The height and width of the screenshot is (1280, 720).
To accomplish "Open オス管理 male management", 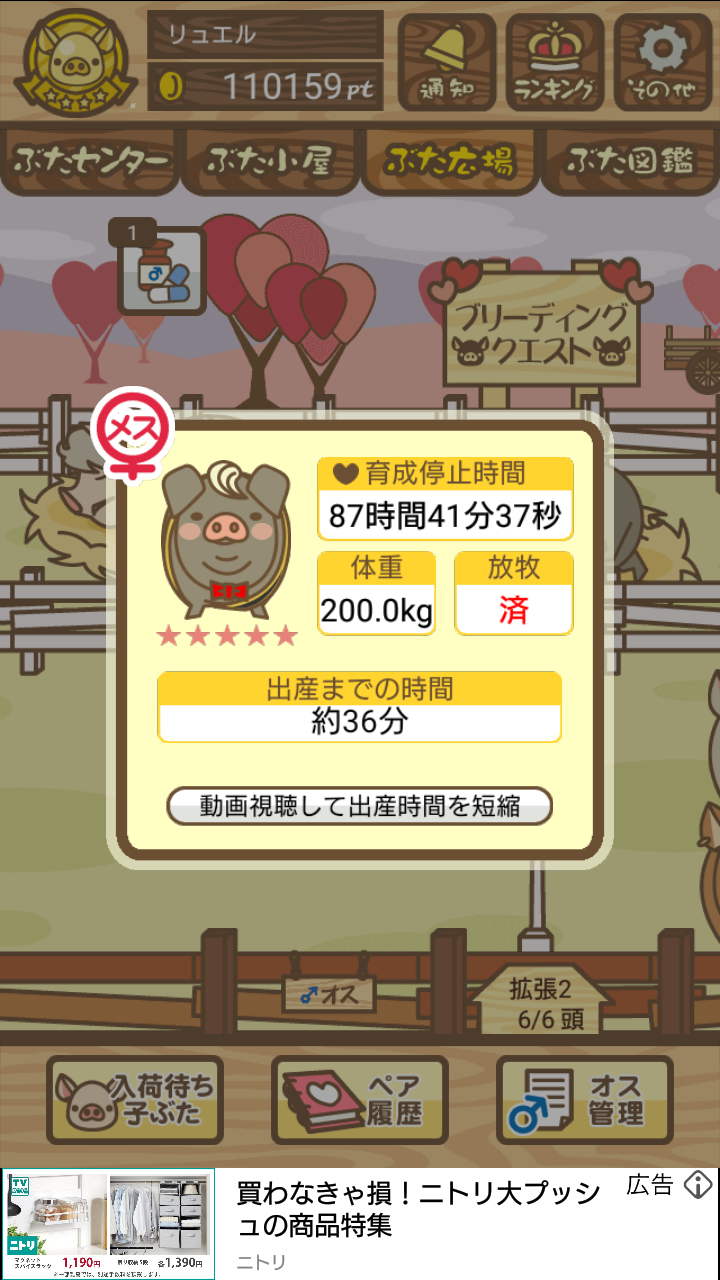I will point(584,1100).
